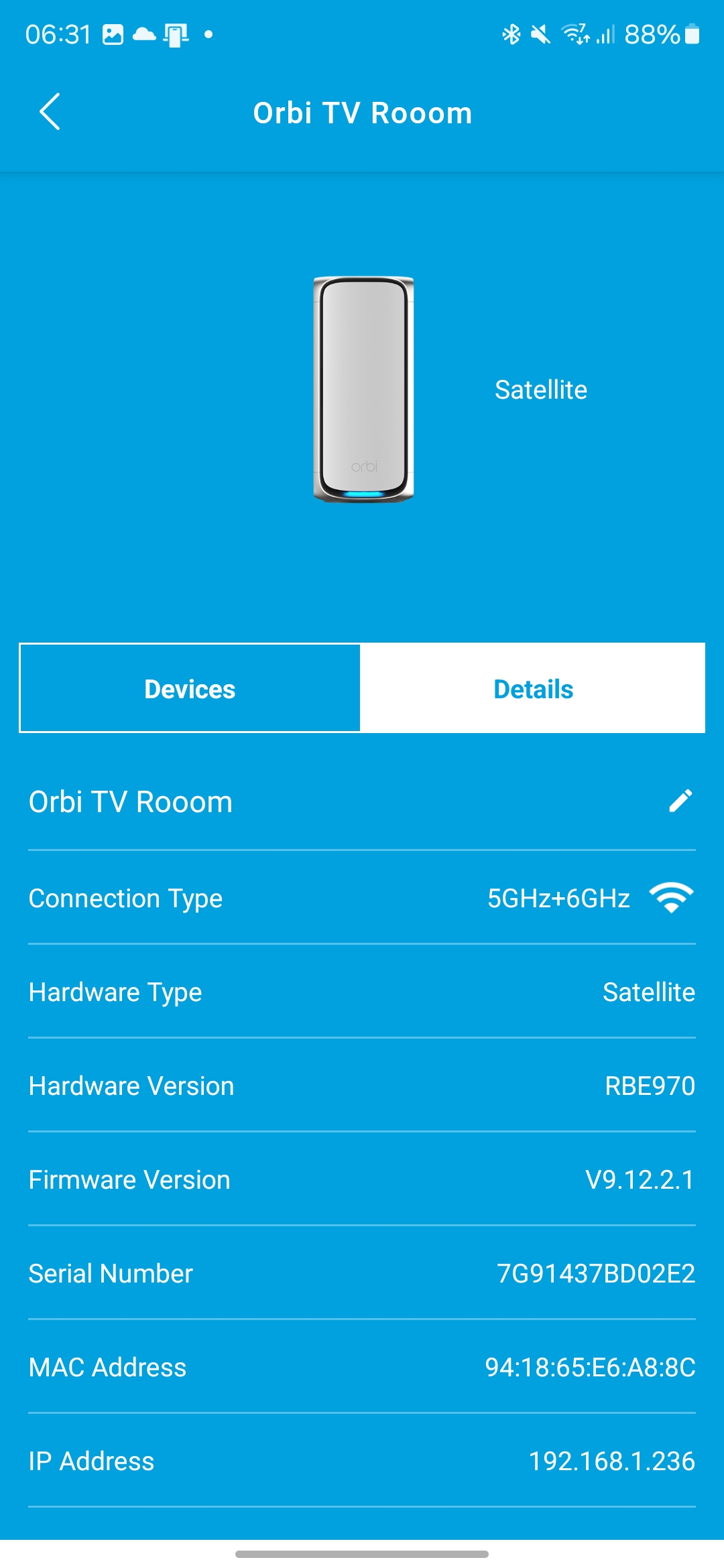Go back from Orbi TV Rooom
The width and height of the screenshot is (724, 1568).
tap(50, 111)
